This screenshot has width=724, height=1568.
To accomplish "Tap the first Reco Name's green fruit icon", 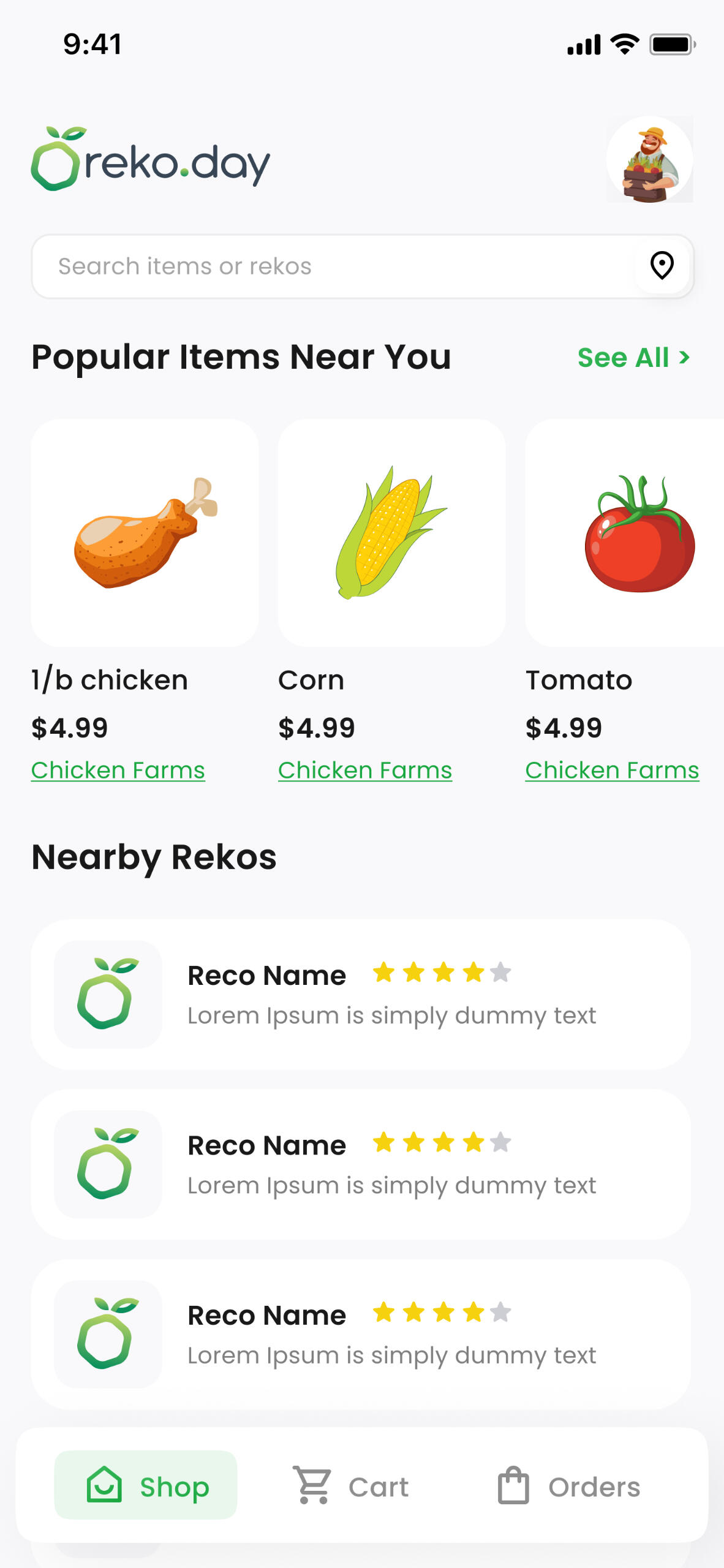I will click(x=106, y=995).
